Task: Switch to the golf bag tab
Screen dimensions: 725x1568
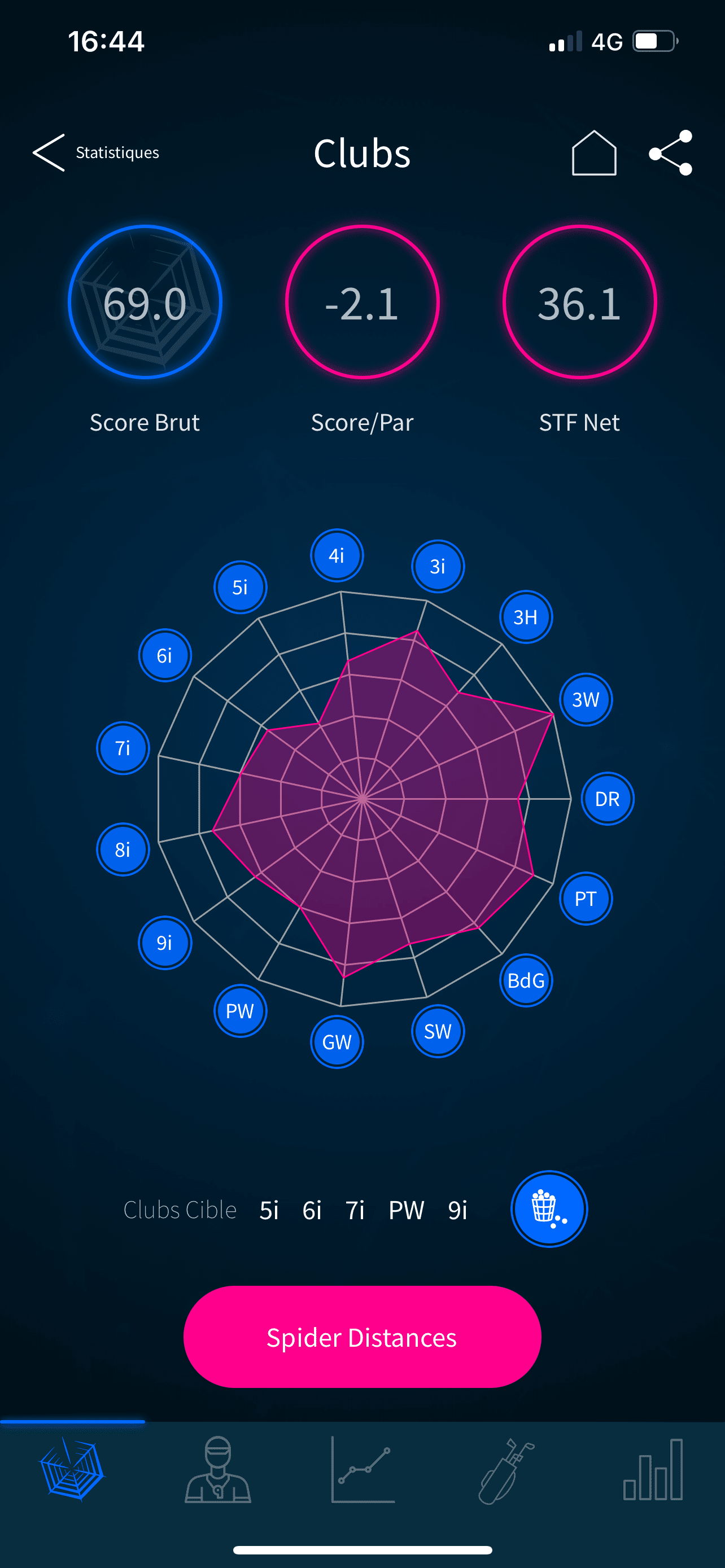Action: (506, 1469)
